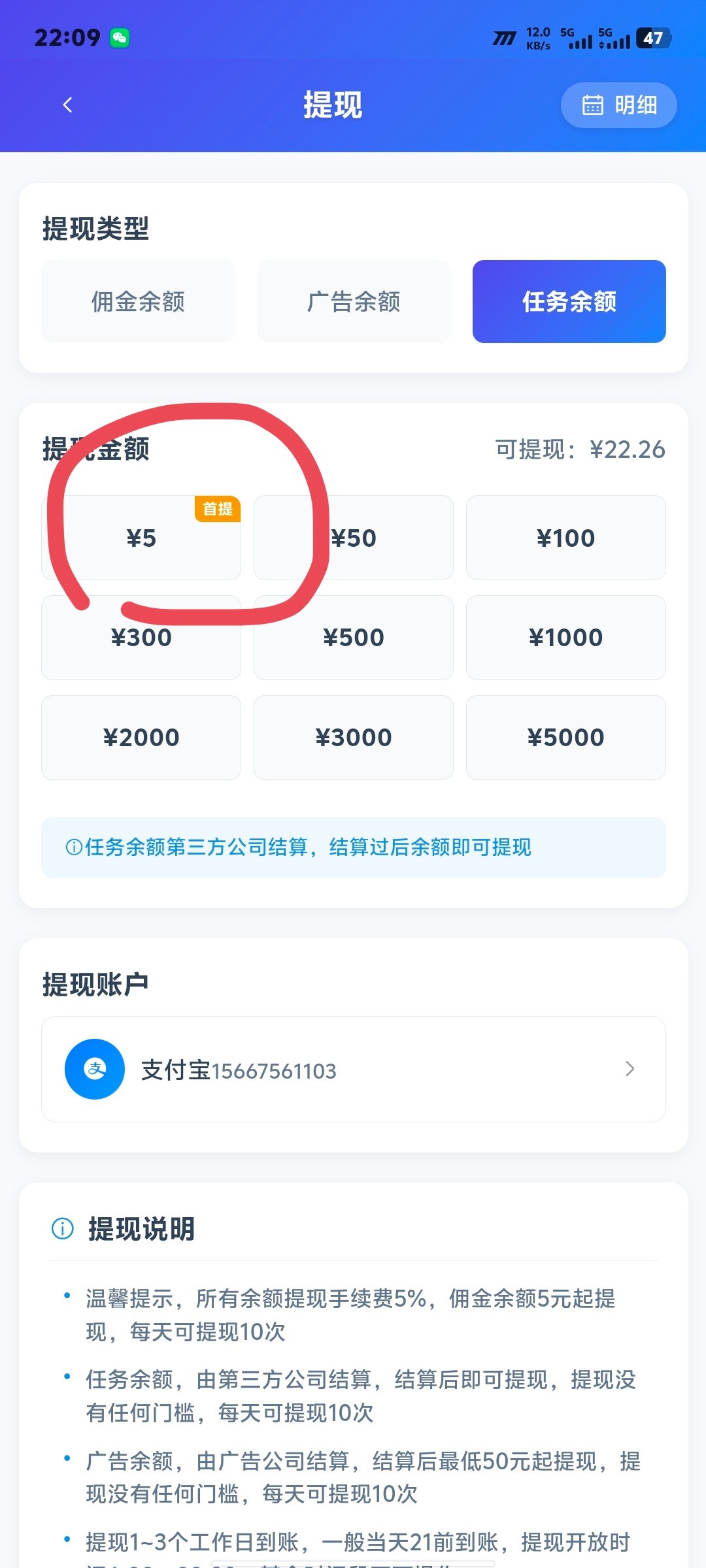706x1568 pixels.
Task: Choose the ¥50 withdrawal amount
Action: click(354, 538)
